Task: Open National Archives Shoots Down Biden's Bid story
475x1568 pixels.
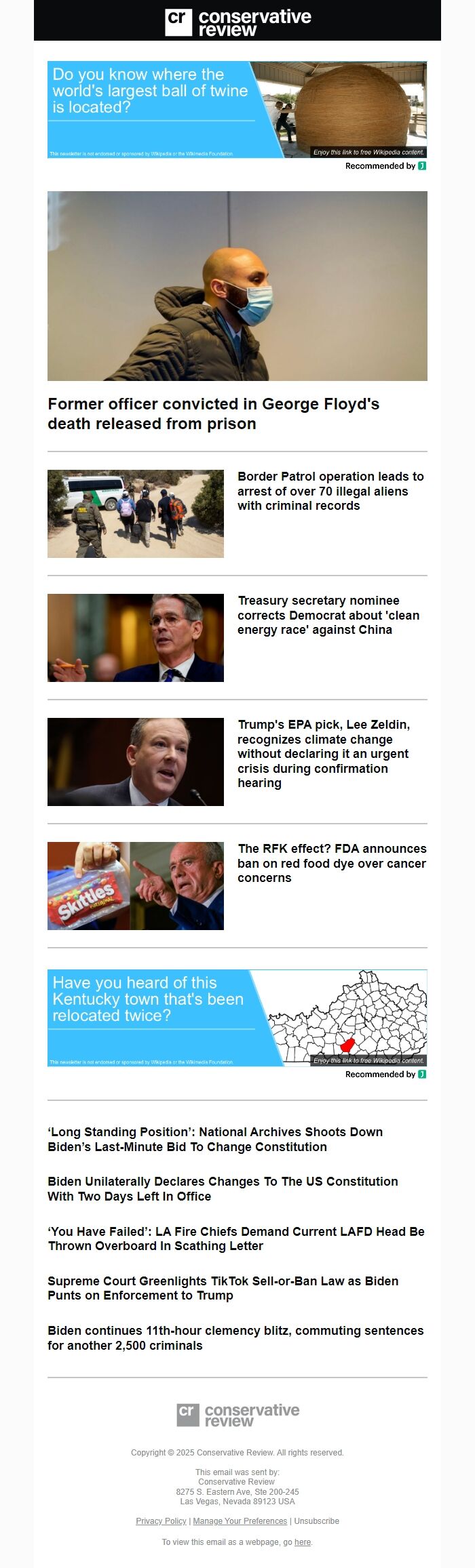Action: pos(215,1139)
